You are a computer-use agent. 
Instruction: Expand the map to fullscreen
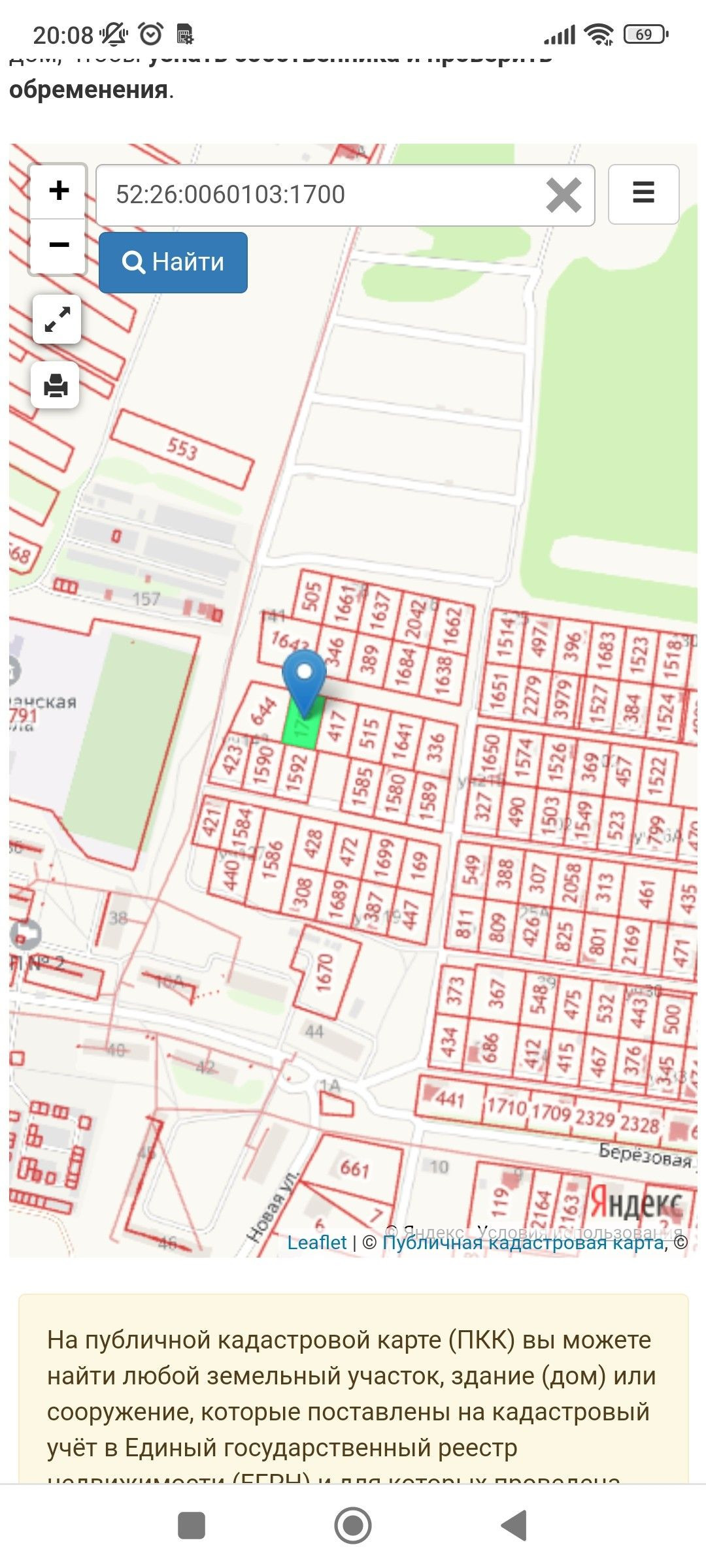tap(57, 319)
